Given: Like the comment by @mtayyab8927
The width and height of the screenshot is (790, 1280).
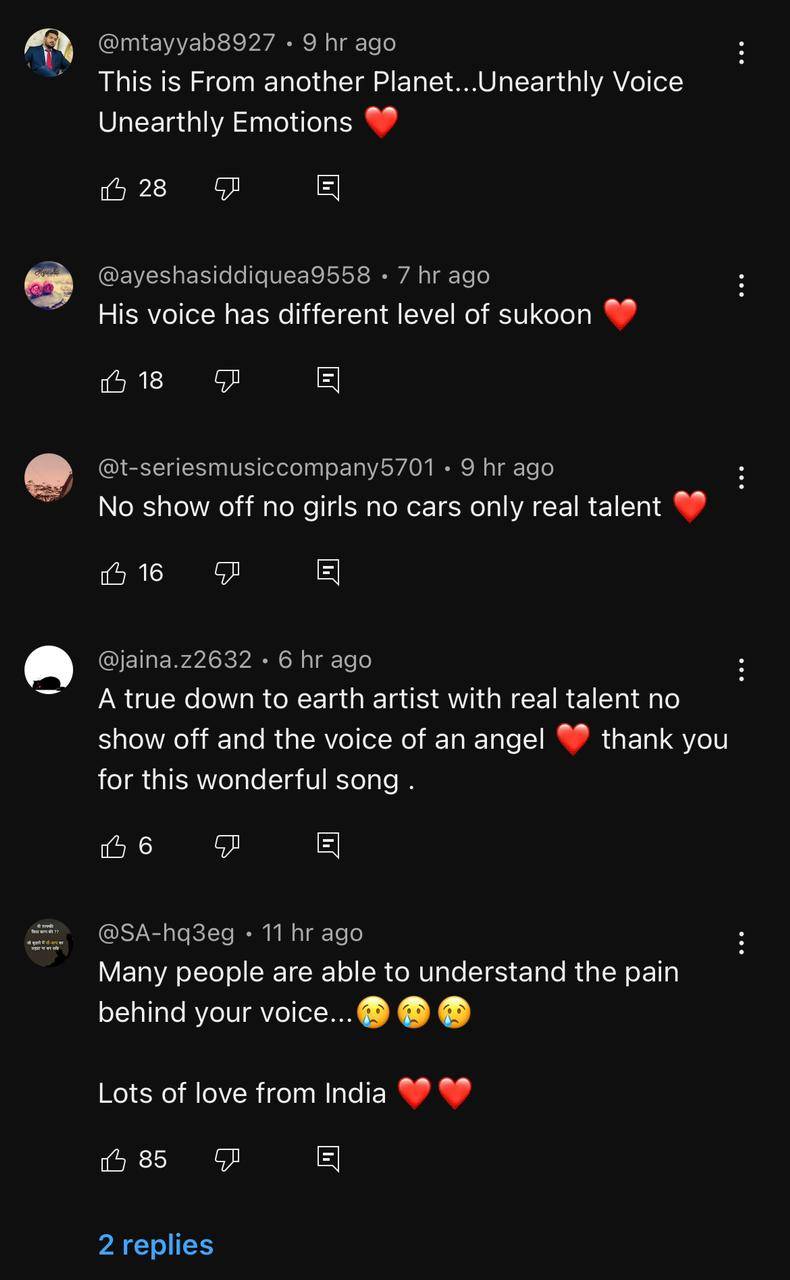Looking at the screenshot, I should [114, 188].
